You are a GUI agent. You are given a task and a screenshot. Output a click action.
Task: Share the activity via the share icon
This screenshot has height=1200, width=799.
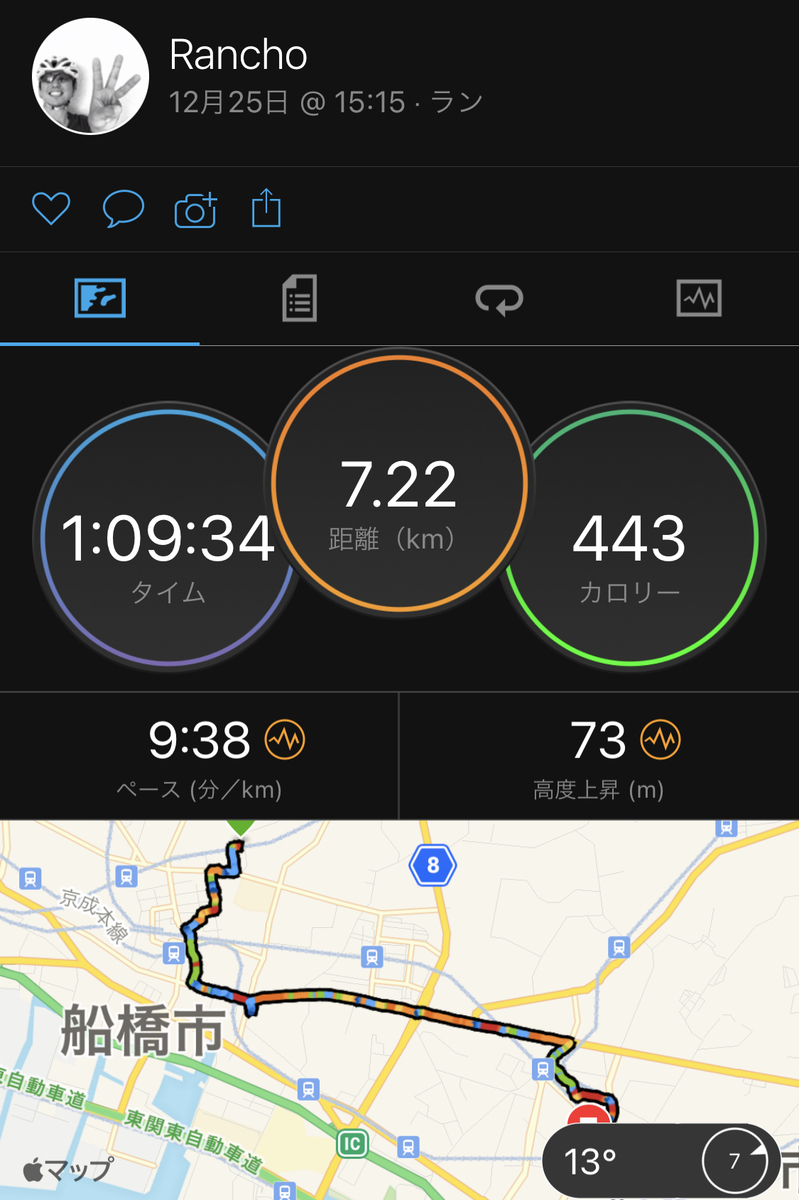coord(266,207)
